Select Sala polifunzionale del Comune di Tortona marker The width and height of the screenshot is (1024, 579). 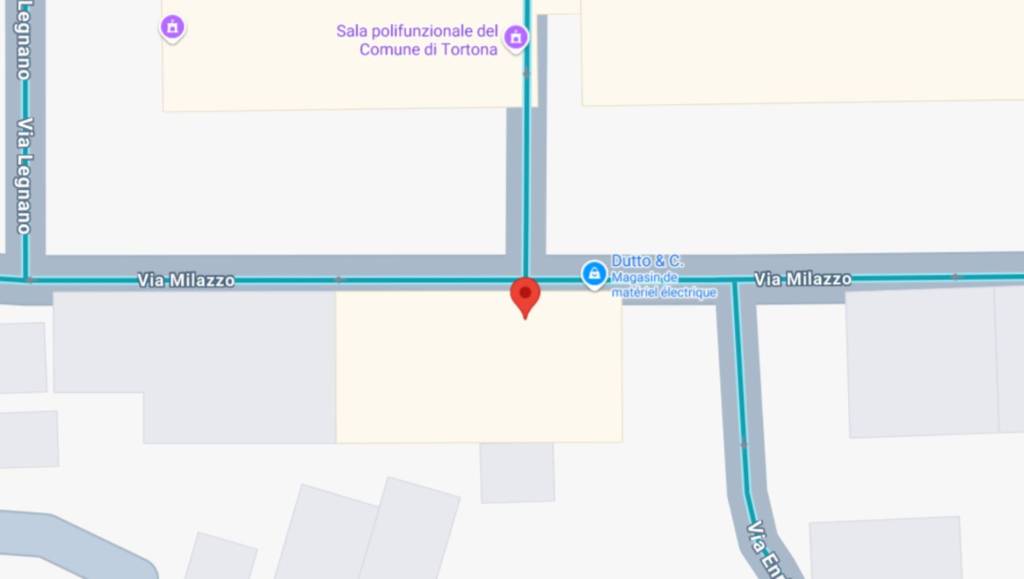[516, 39]
